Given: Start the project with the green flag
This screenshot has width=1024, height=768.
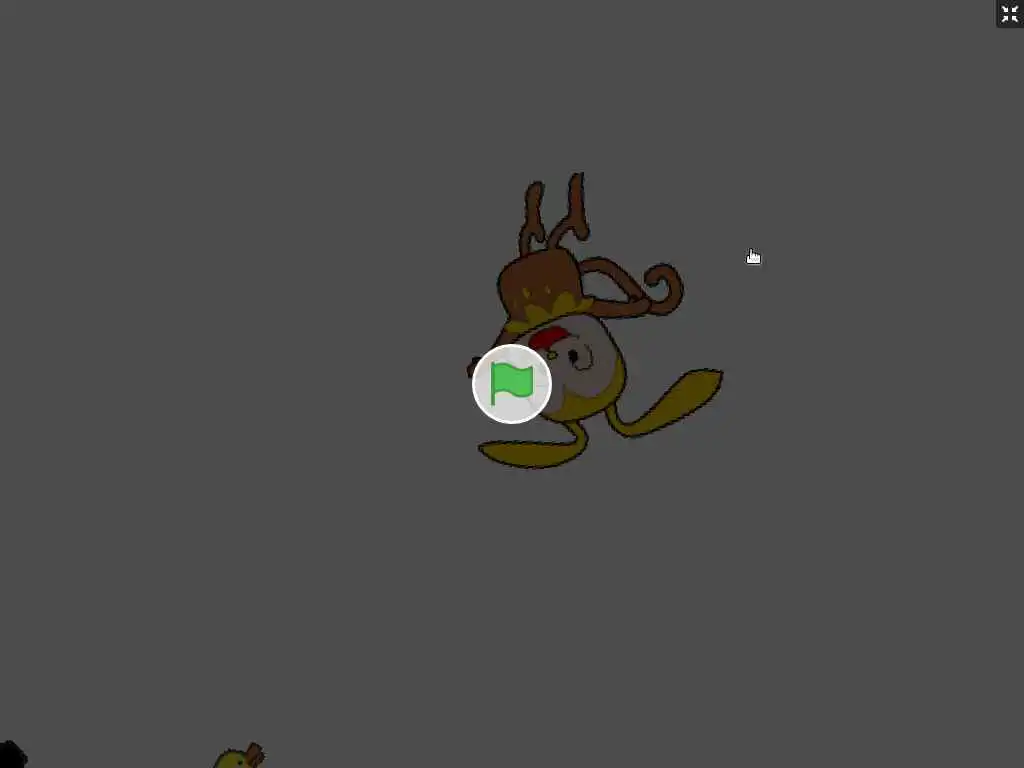Looking at the screenshot, I should 512,384.
